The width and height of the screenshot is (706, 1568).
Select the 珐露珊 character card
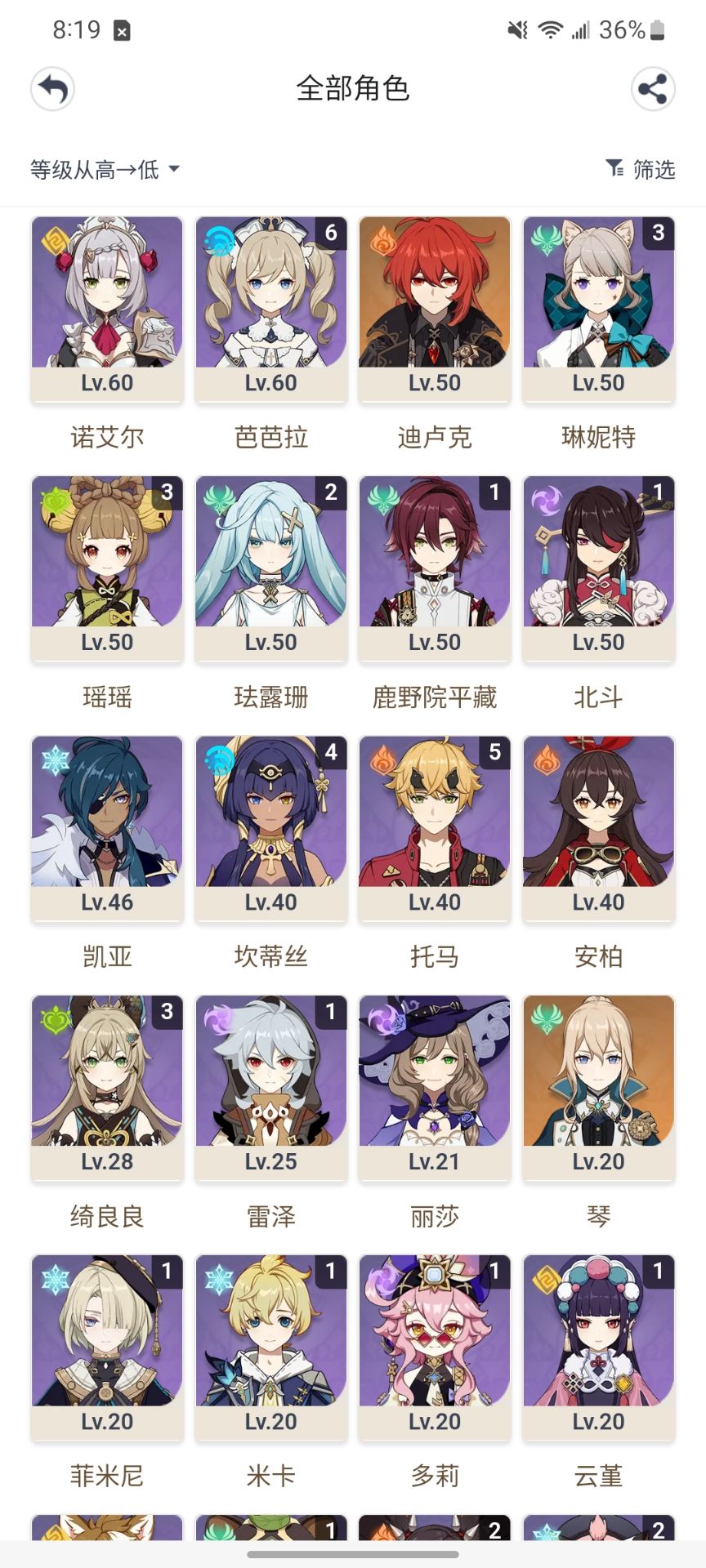pos(270,568)
